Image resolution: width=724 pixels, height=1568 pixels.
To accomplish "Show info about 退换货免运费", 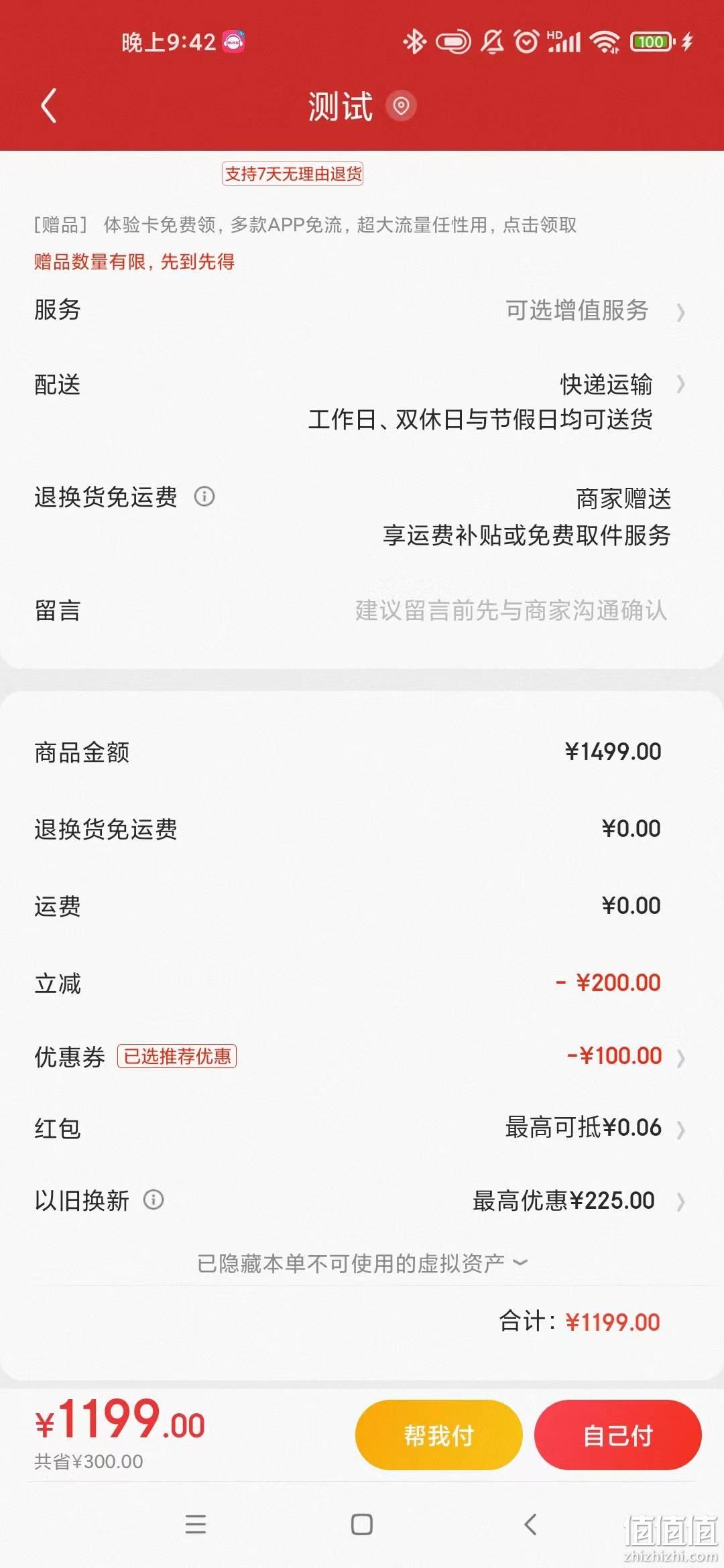I will [204, 497].
